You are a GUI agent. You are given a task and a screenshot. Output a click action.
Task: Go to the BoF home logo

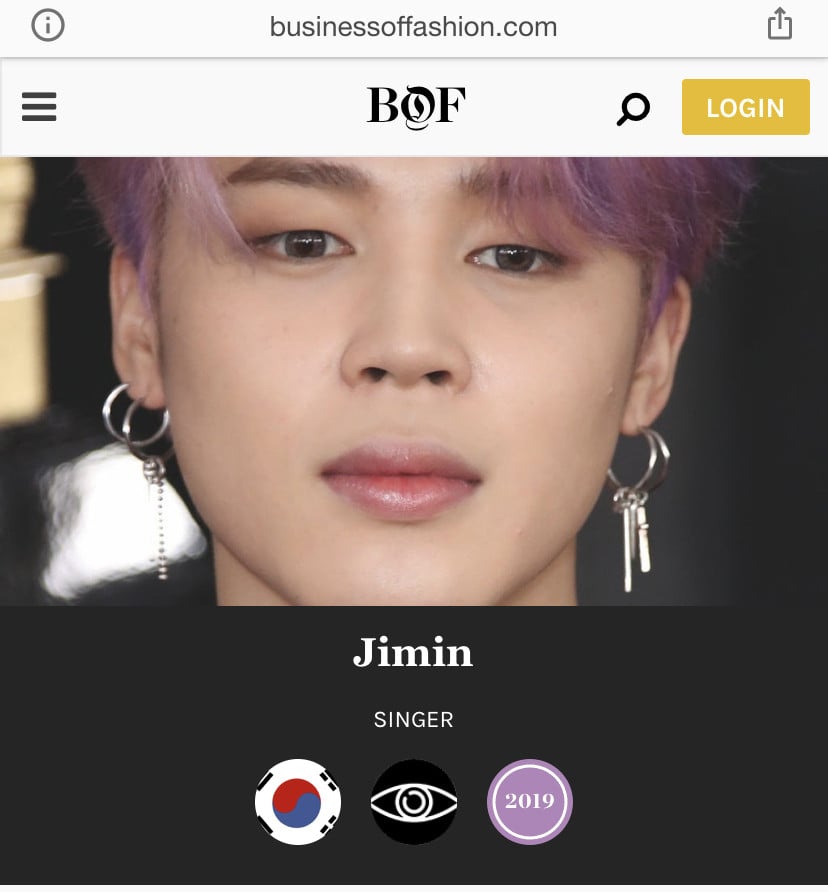tap(416, 107)
